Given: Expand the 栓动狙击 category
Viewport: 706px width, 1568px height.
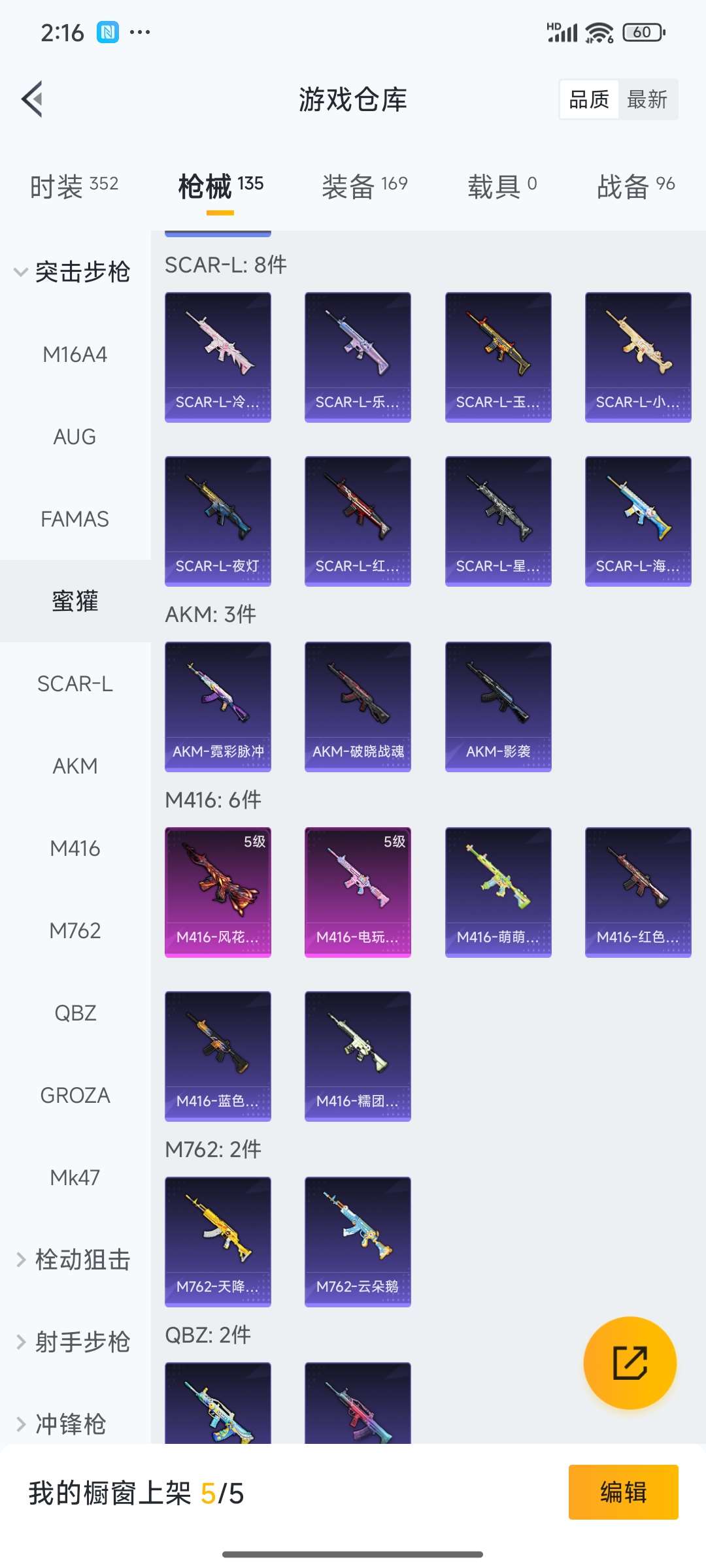Looking at the screenshot, I should (x=73, y=1260).
